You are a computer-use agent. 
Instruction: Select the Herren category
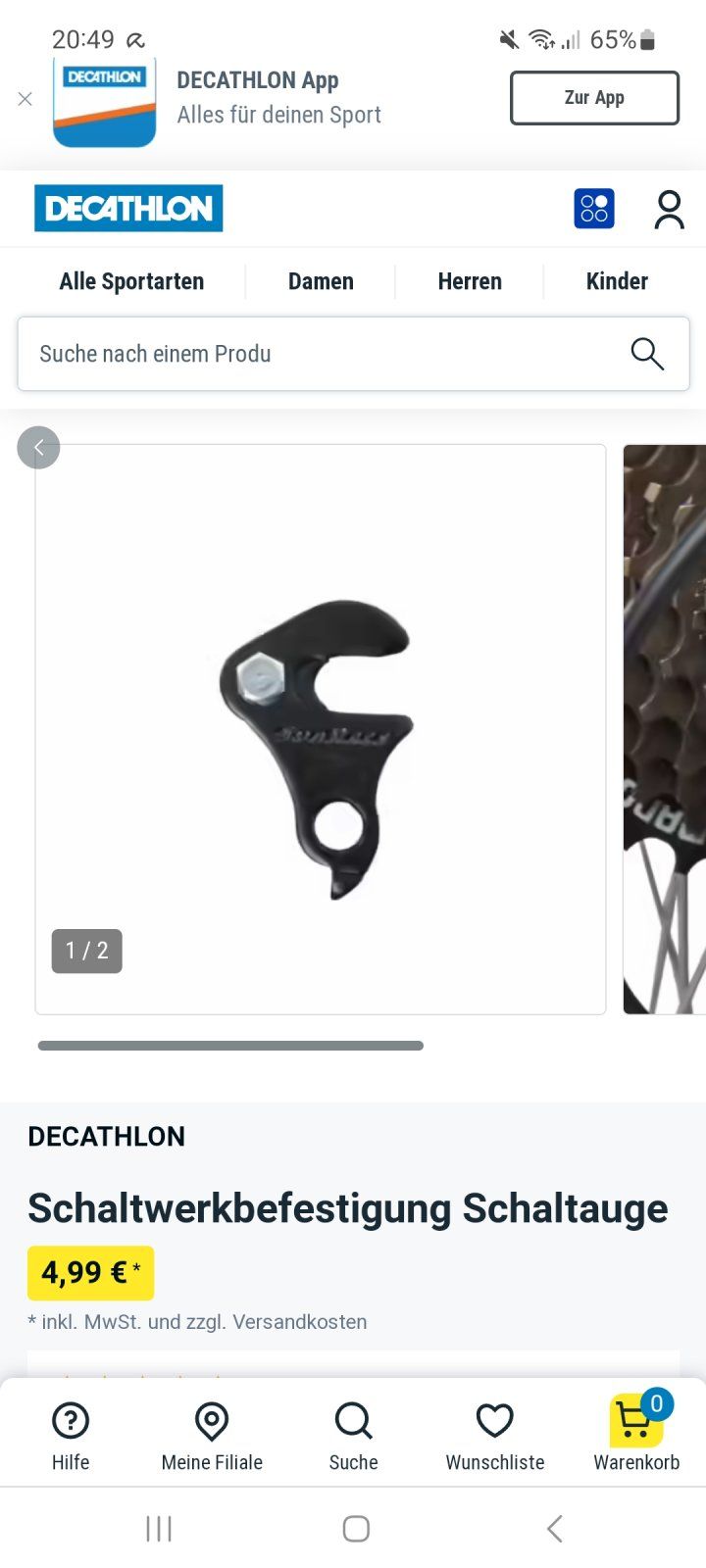[x=470, y=281]
